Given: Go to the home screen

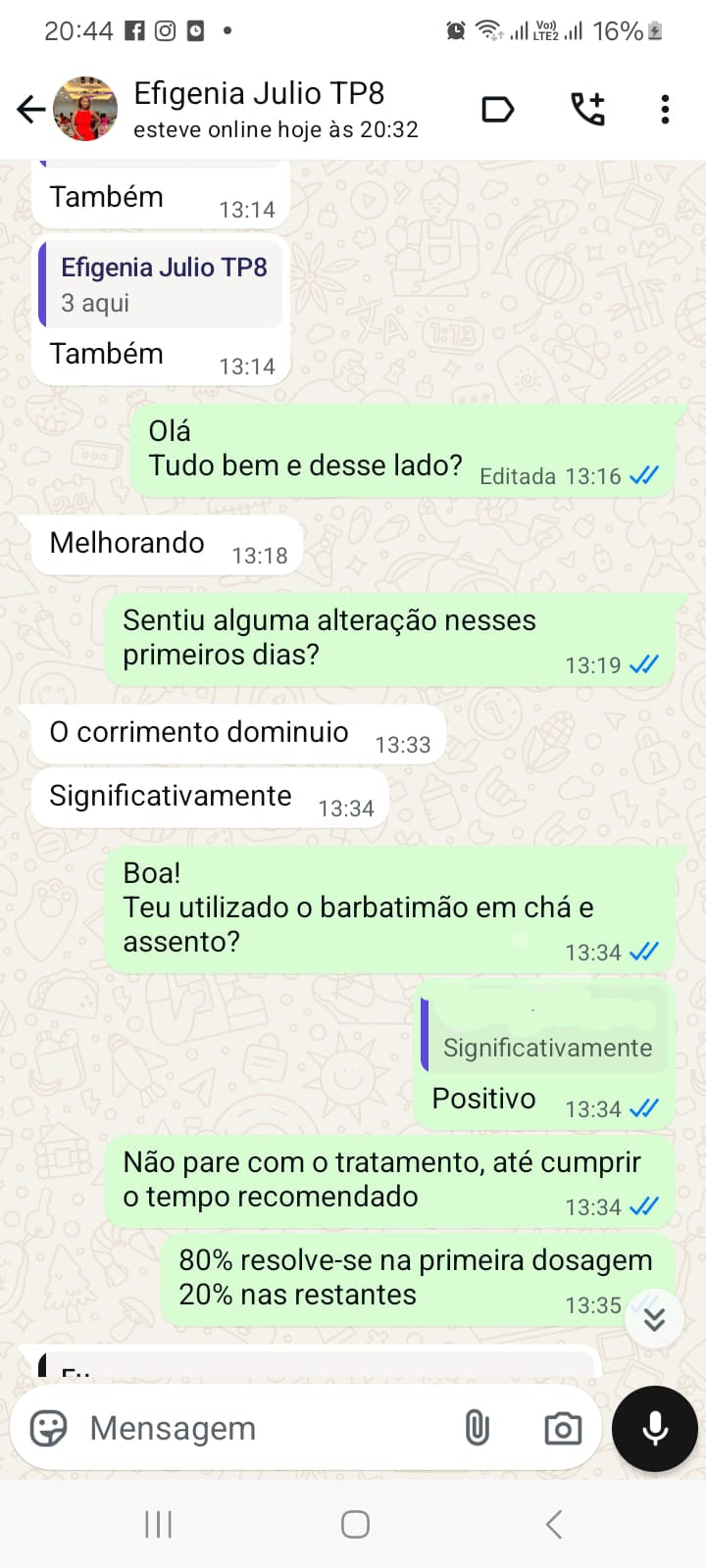Looking at the screenshot, I should click(355, 1524).
